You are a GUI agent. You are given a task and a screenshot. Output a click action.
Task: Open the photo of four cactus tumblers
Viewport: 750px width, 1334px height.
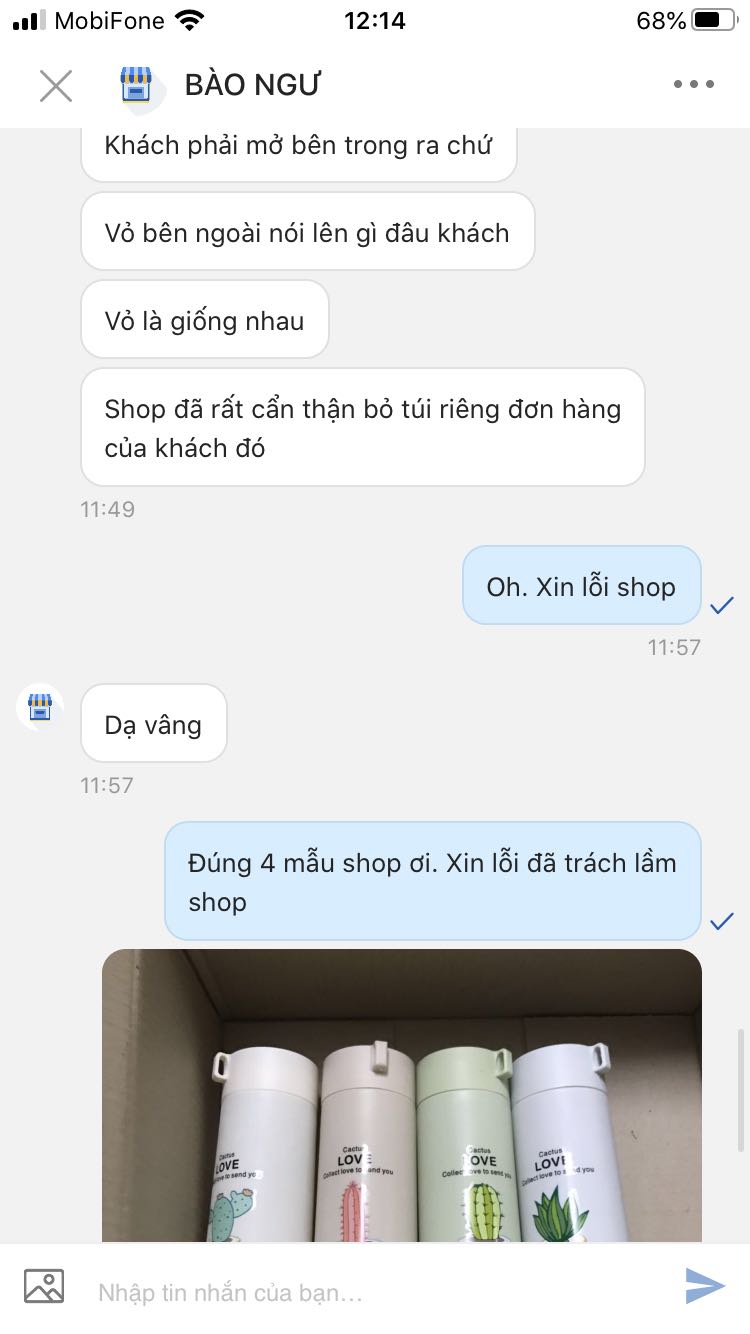(x=400, y=1100)
